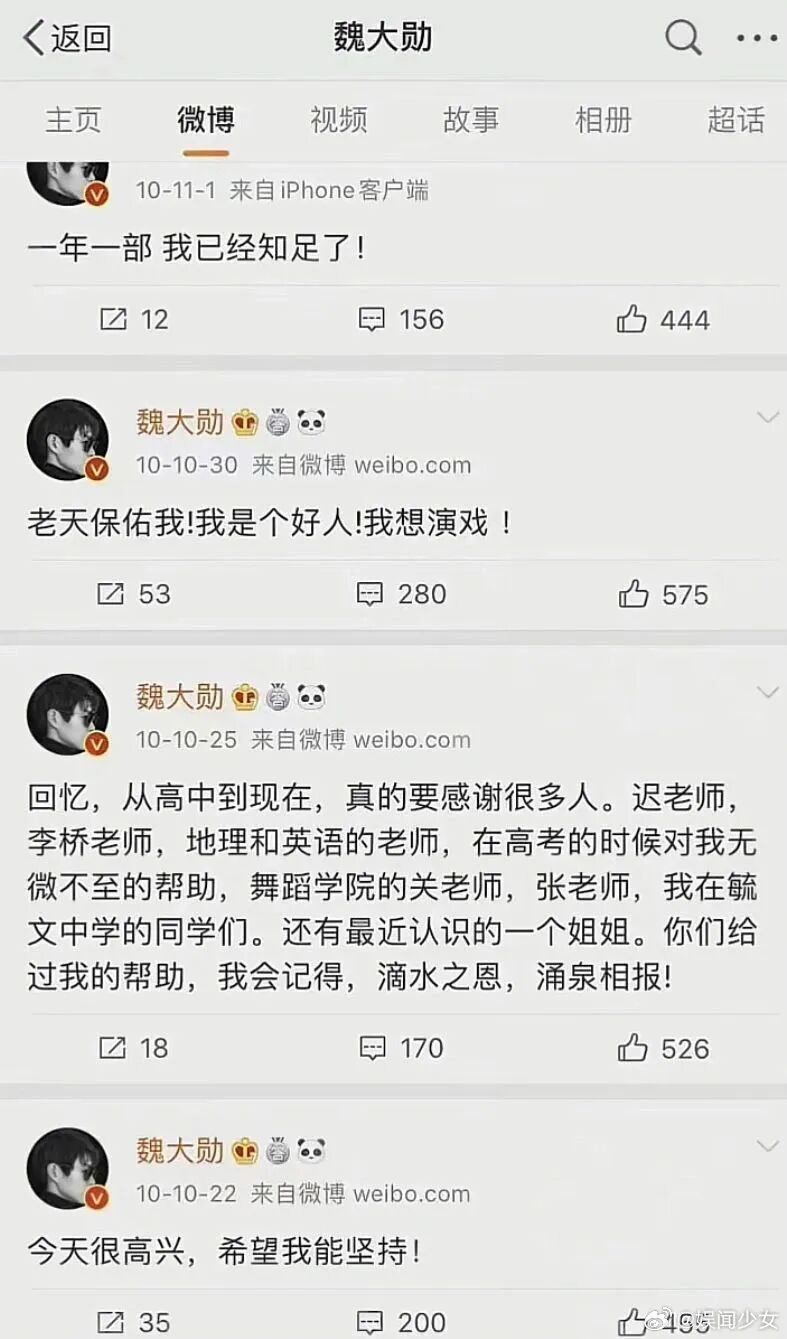Viewport: 787px width, 1339px height.
Task: Repost the 老天保佑我 post
Action: 134,594
